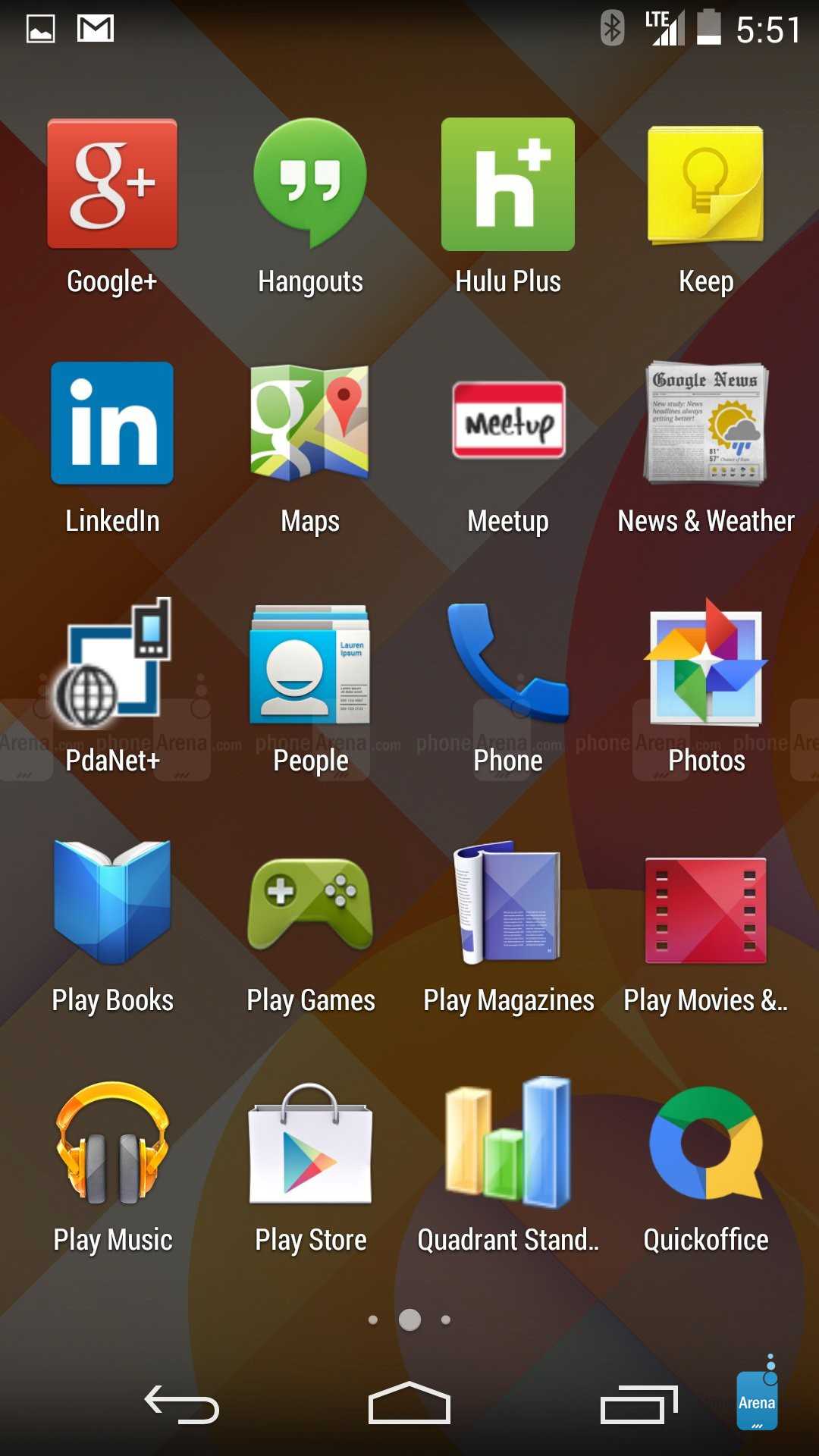Open Hulu Plus
Screen dimensions: 819x1456
click(508, 184)
